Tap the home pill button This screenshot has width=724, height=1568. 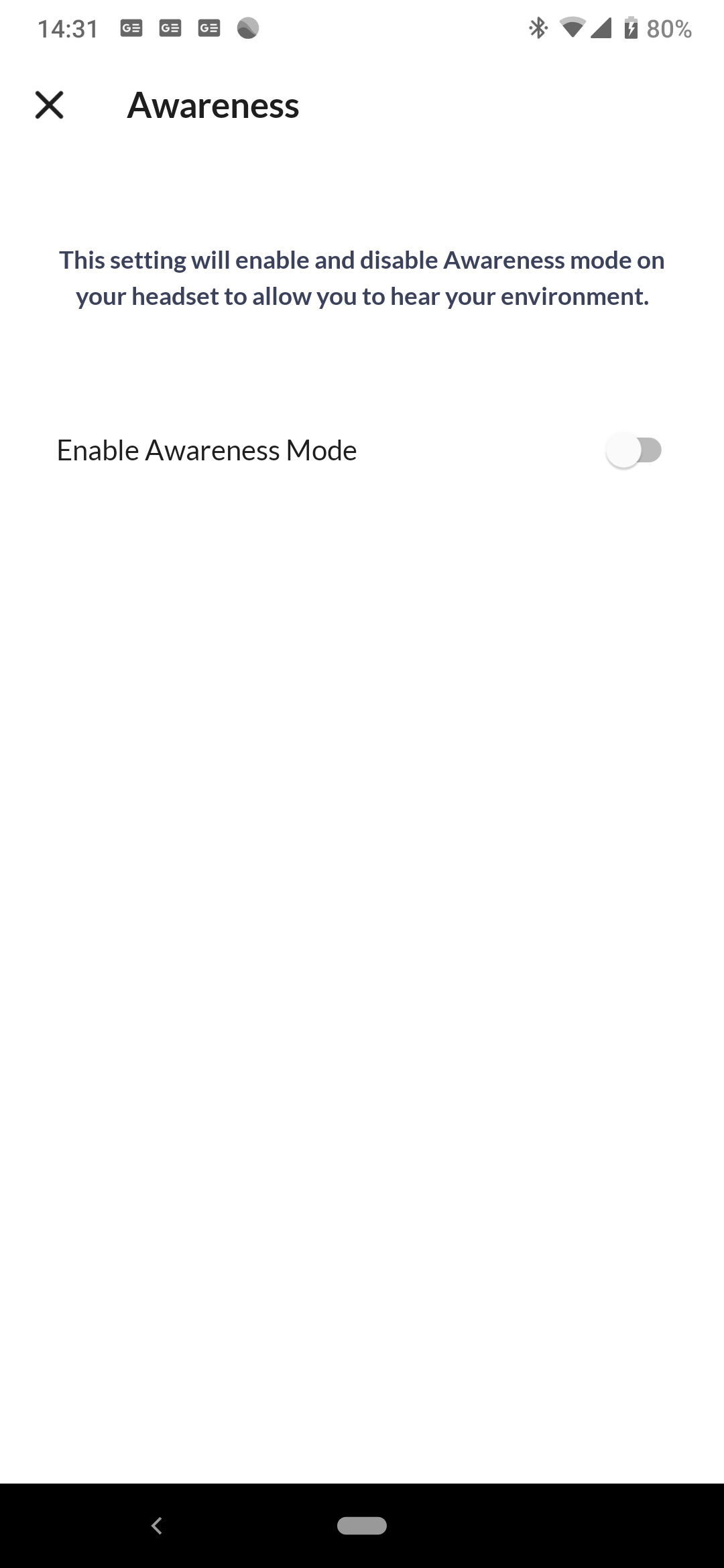tap(362, 1526)
